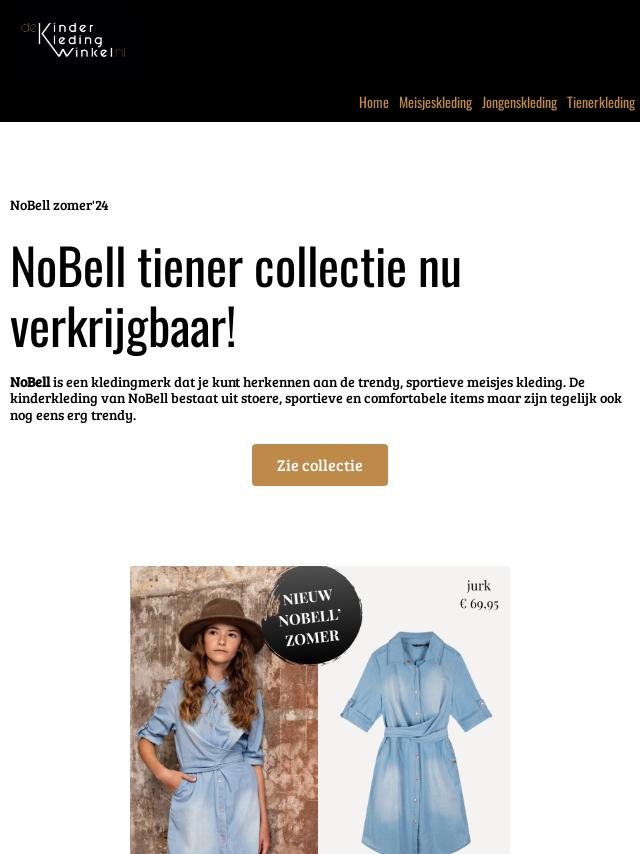Go to the Home page
This screenshot has width=640, height=854.
tap(373, 102)
